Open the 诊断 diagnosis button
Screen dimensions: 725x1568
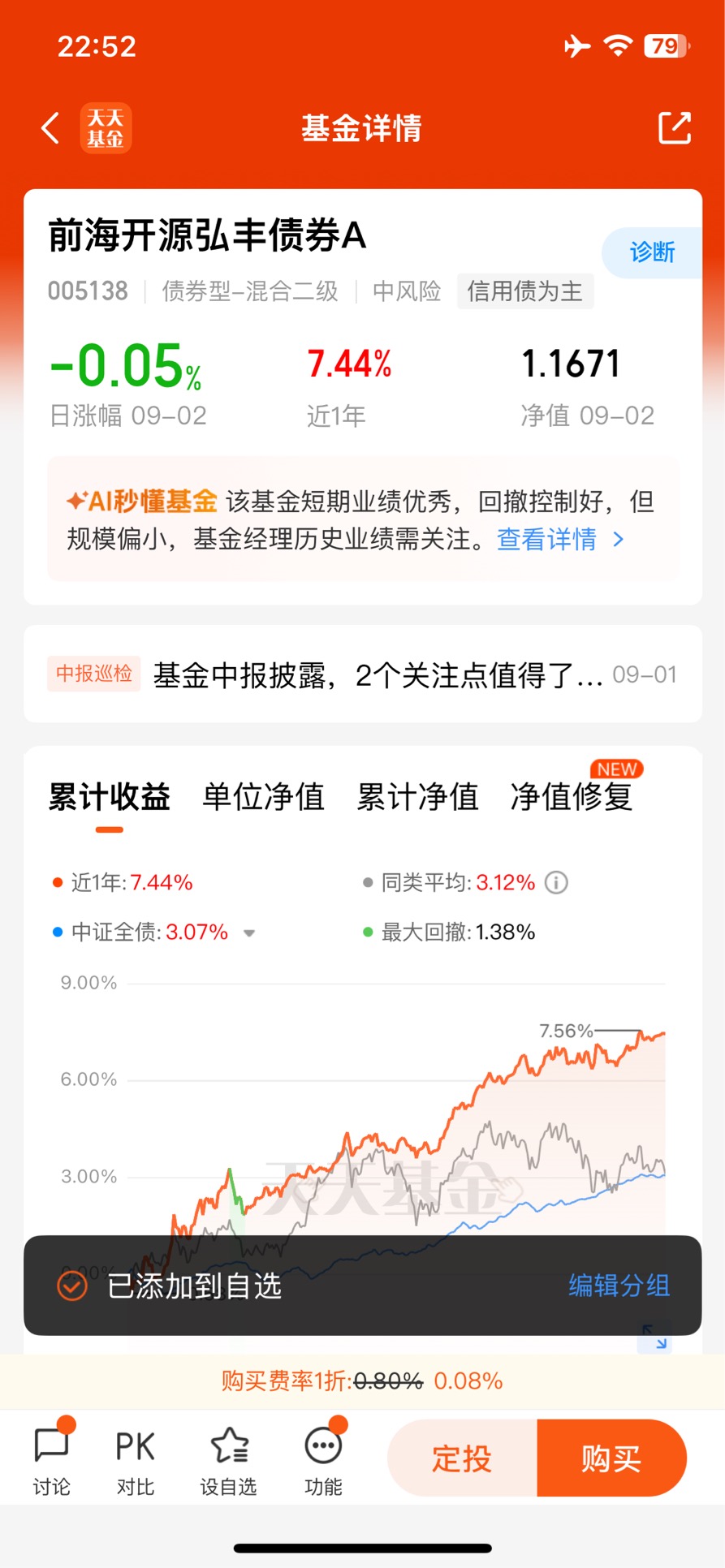coord(652,252)
